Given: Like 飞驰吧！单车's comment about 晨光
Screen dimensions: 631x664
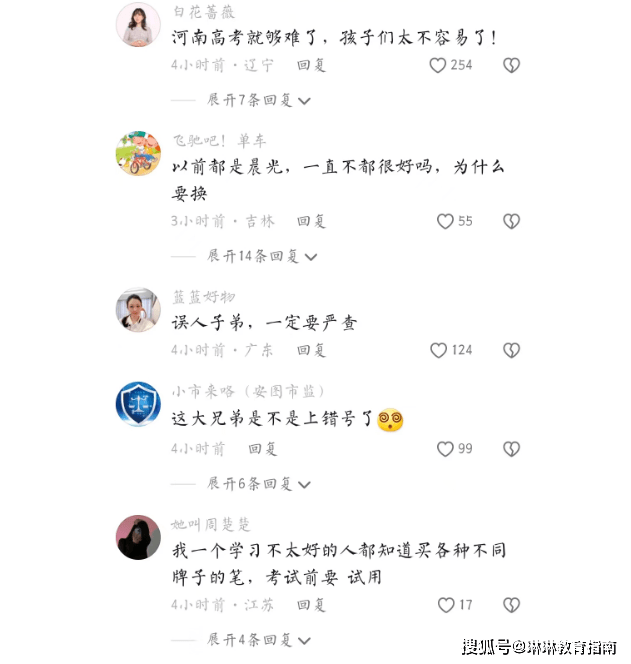Looking at the screenshot, I should pyautogui.click(x=446, y=221).
